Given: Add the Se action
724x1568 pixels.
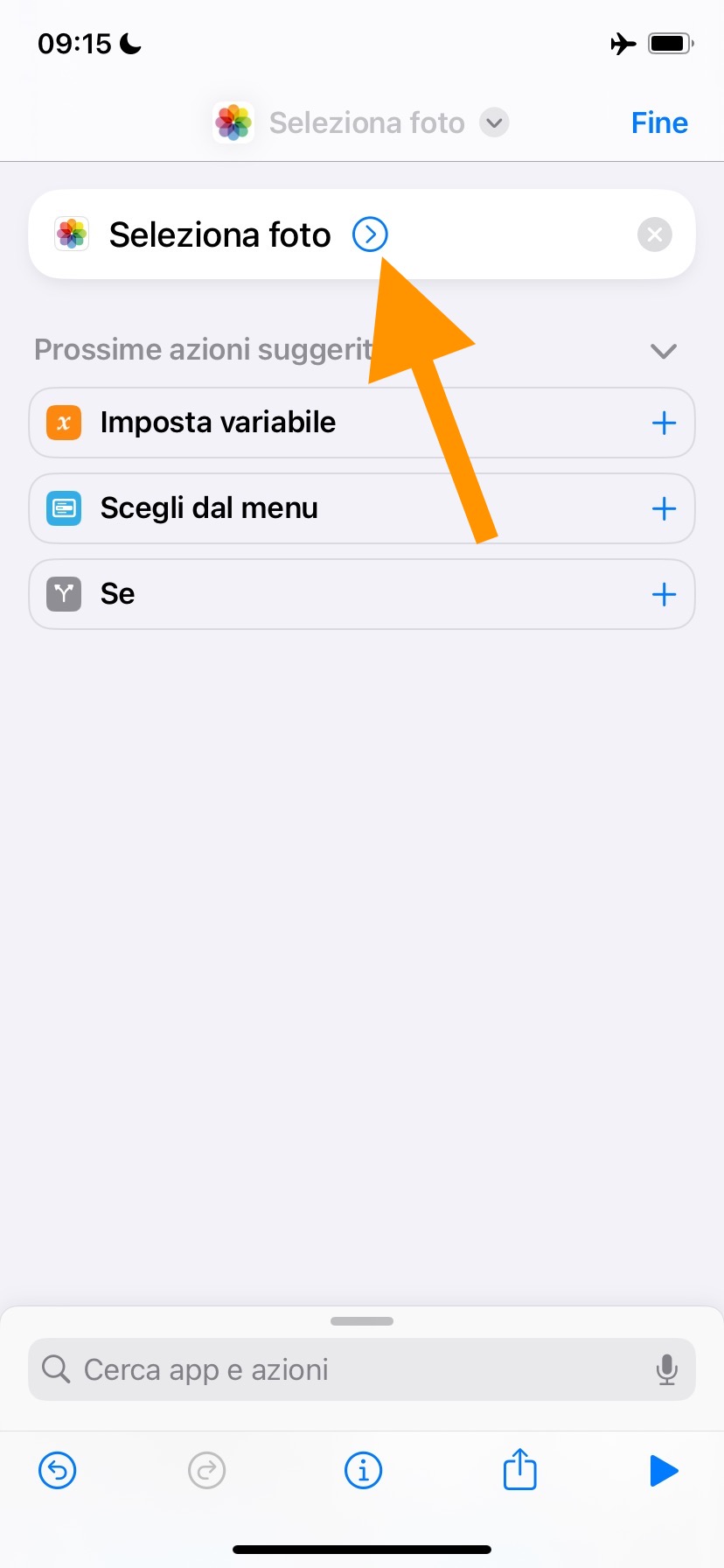Looking at the screenshot, I should click(x=664, y=595).
